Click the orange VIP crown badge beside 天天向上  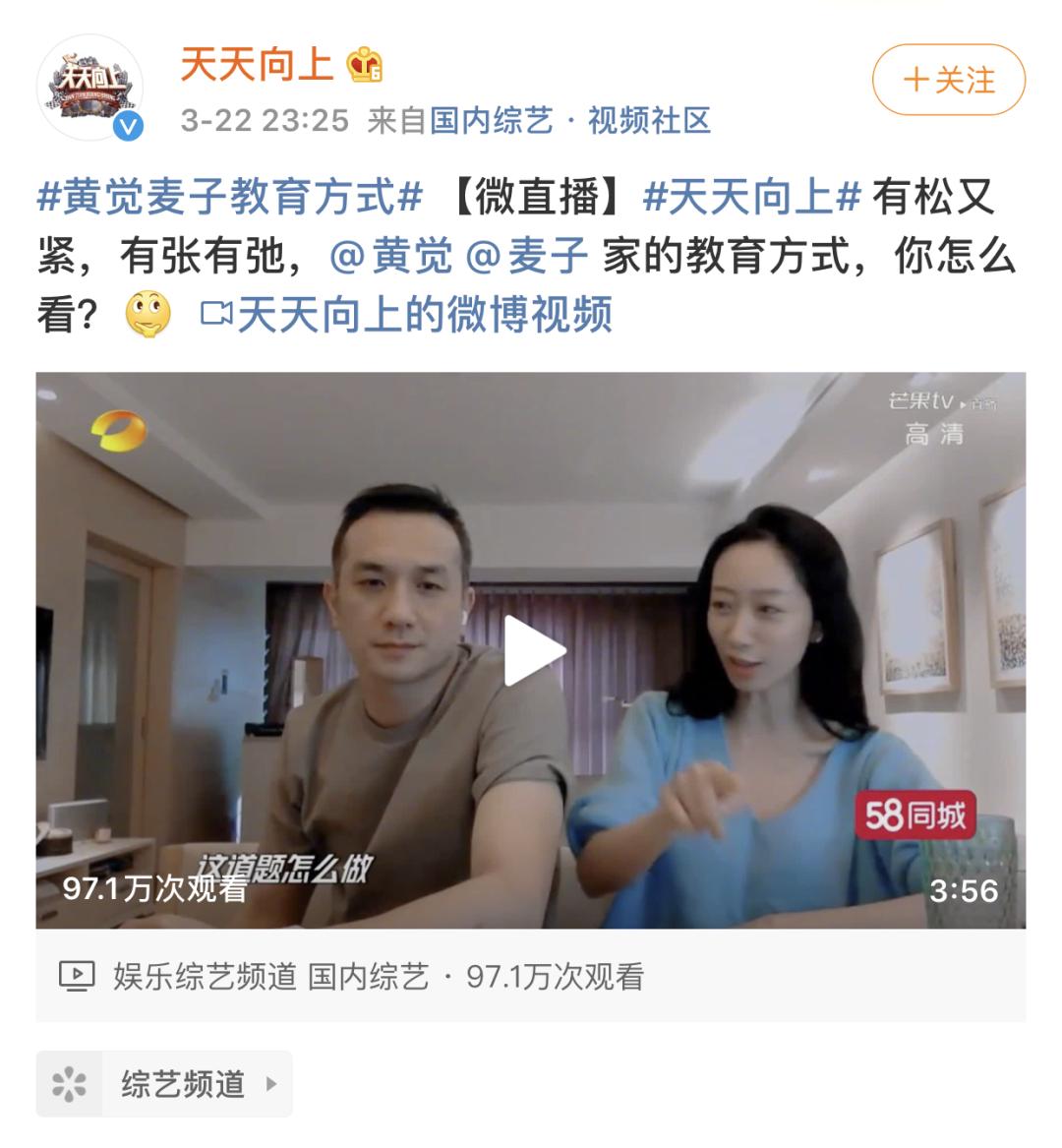pos(365,64)
